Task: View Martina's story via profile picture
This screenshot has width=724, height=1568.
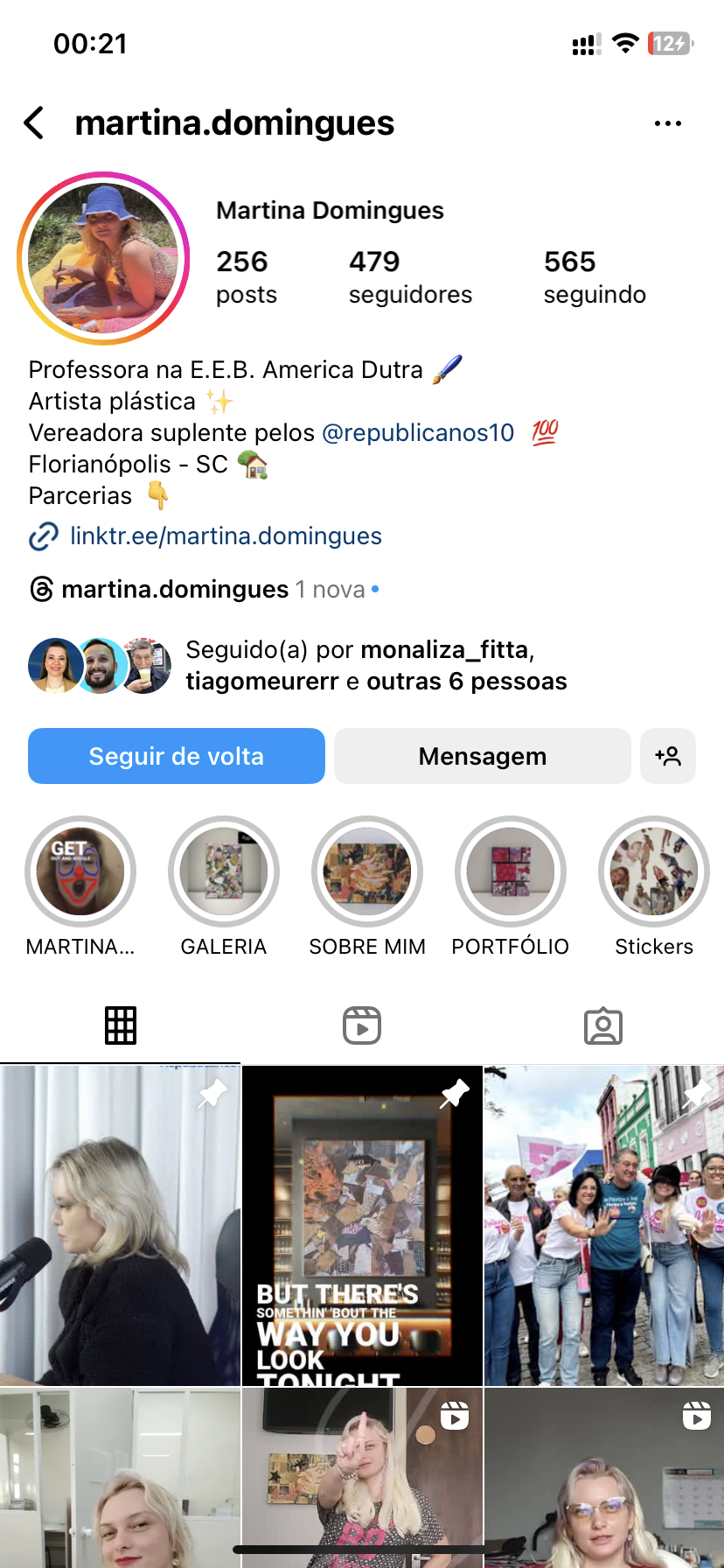Action: click(x=103, y=258)
